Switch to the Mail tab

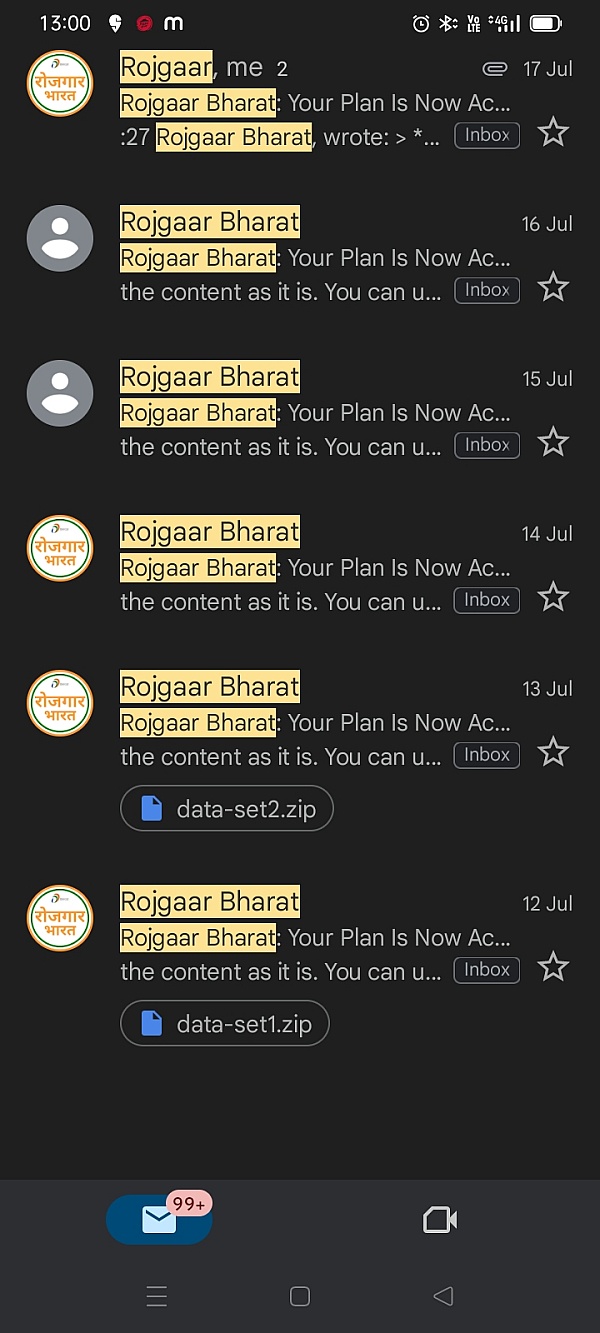(159, 1219)
